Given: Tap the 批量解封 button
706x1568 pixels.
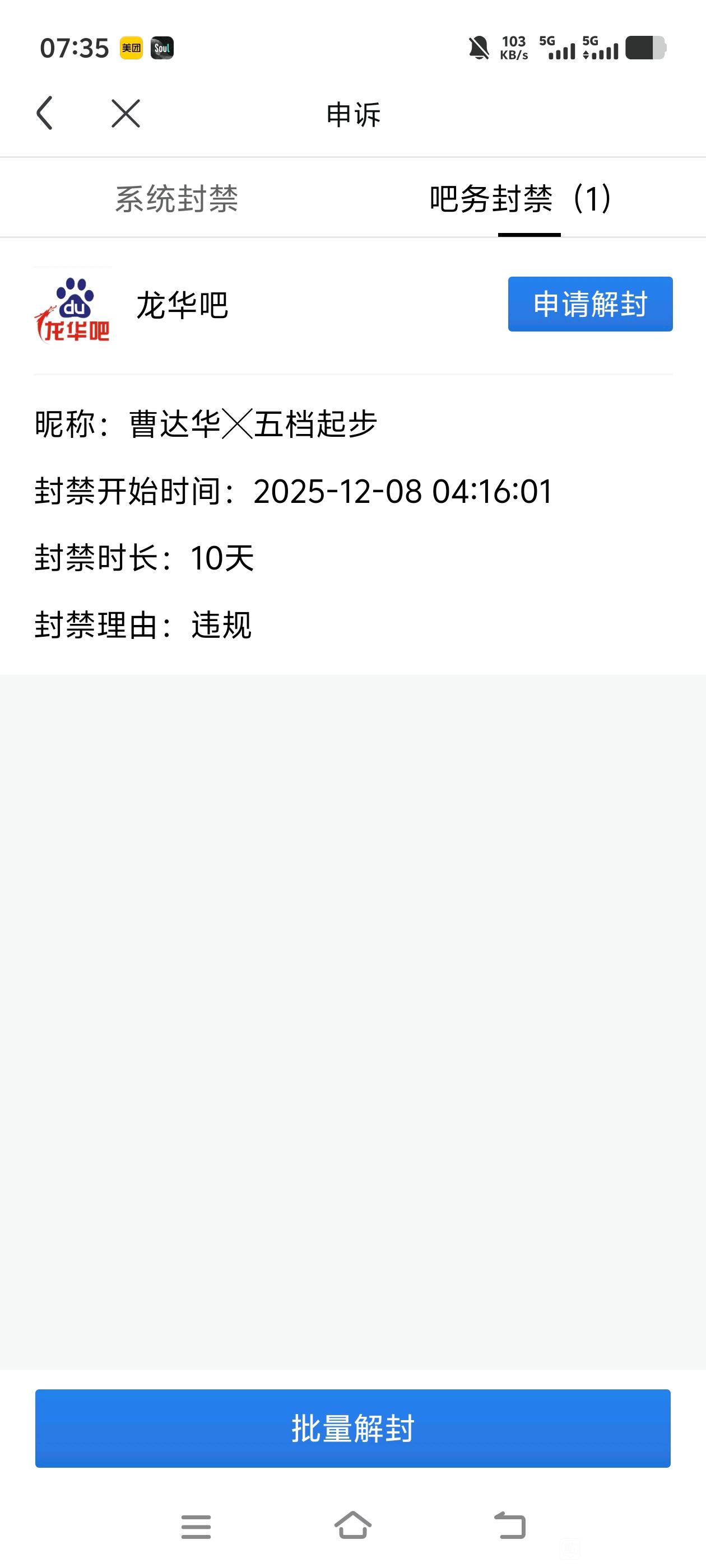Looking at the screenshot, I should click(x=352, y=1428).
